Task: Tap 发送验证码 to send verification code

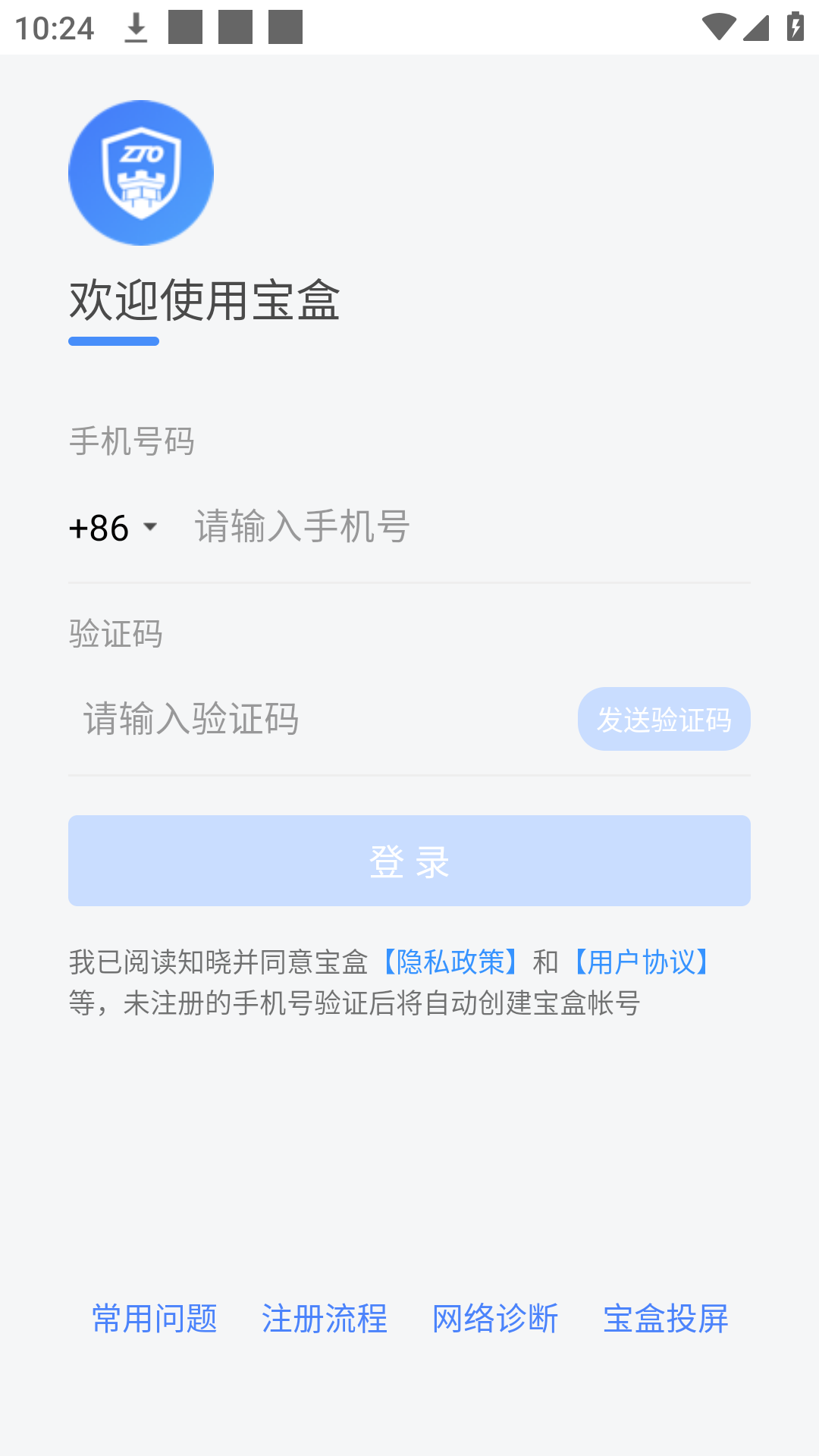Action: coord(664,719)
